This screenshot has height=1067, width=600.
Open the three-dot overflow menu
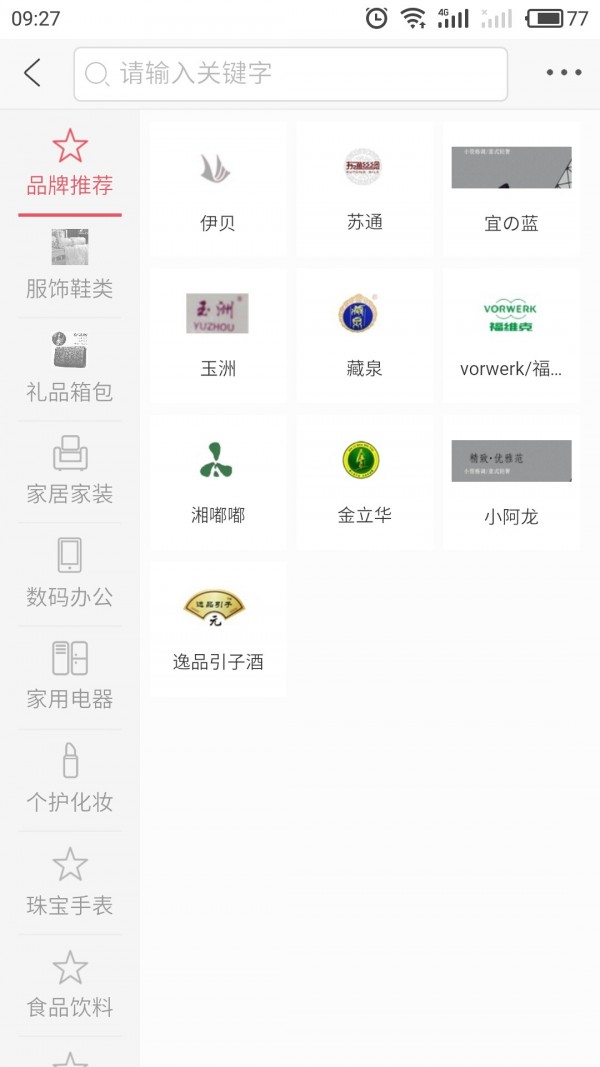[x=563, y=73]
